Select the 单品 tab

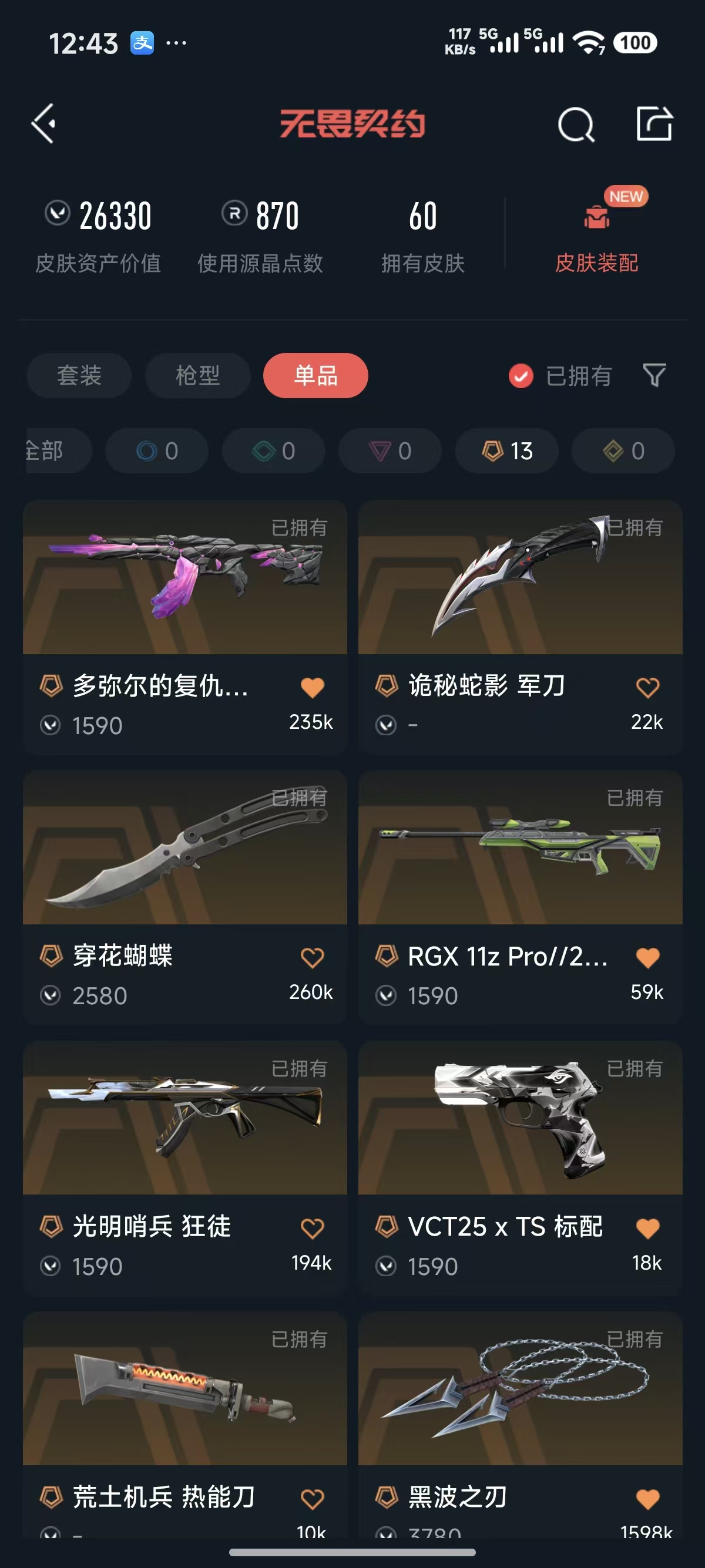[315, 375]
